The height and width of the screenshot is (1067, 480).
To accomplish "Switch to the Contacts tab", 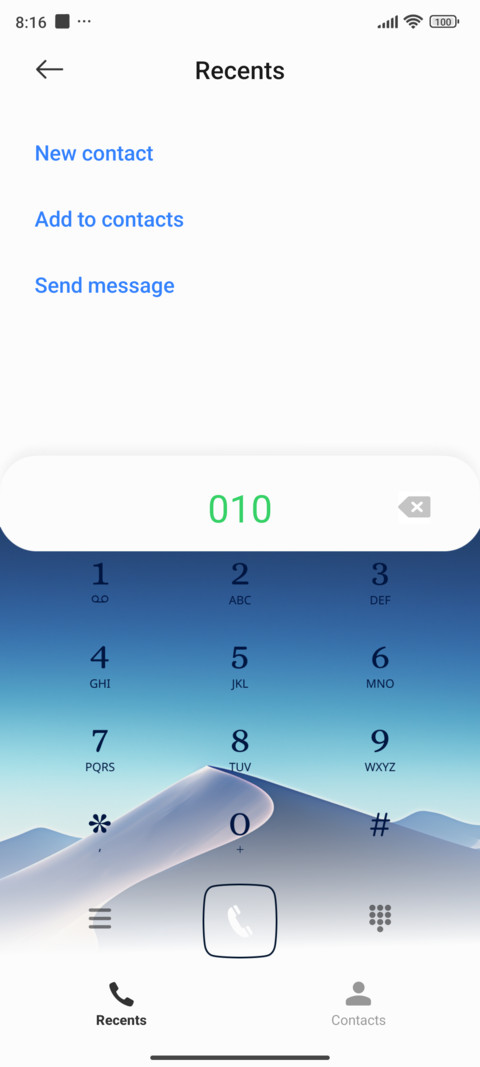I will point(358,1003).
